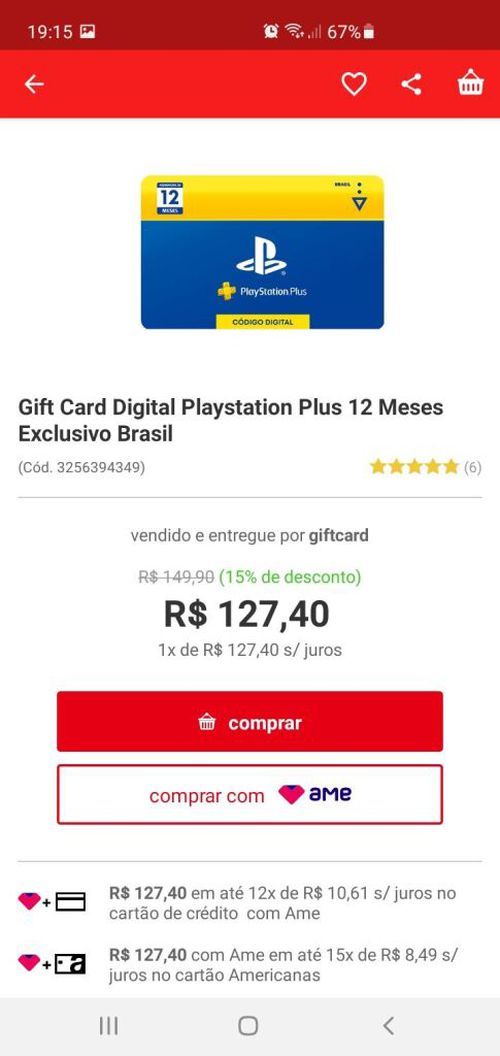Share this product
This screenshot has height=1056, width=500.
pos(411,84)
